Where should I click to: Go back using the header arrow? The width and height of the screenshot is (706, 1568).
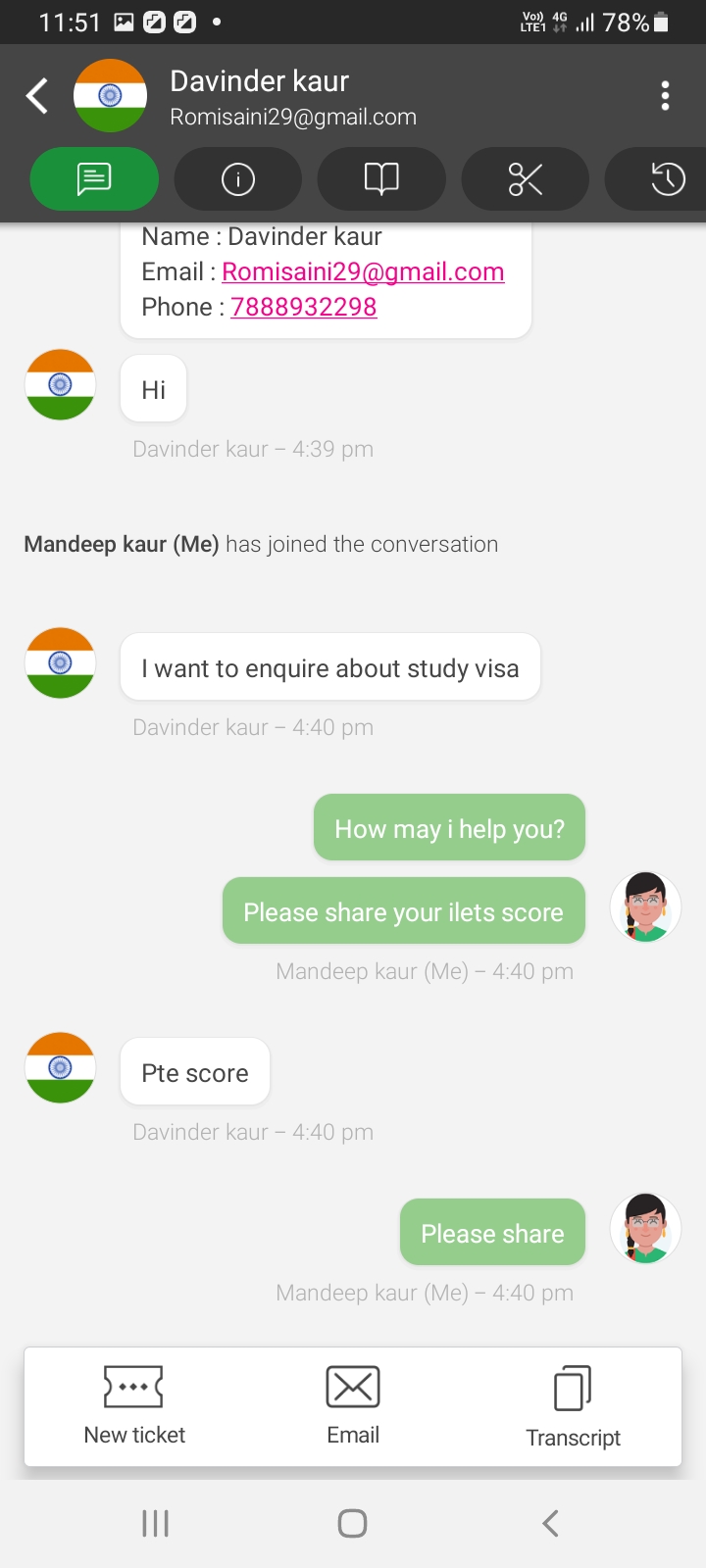37,95
